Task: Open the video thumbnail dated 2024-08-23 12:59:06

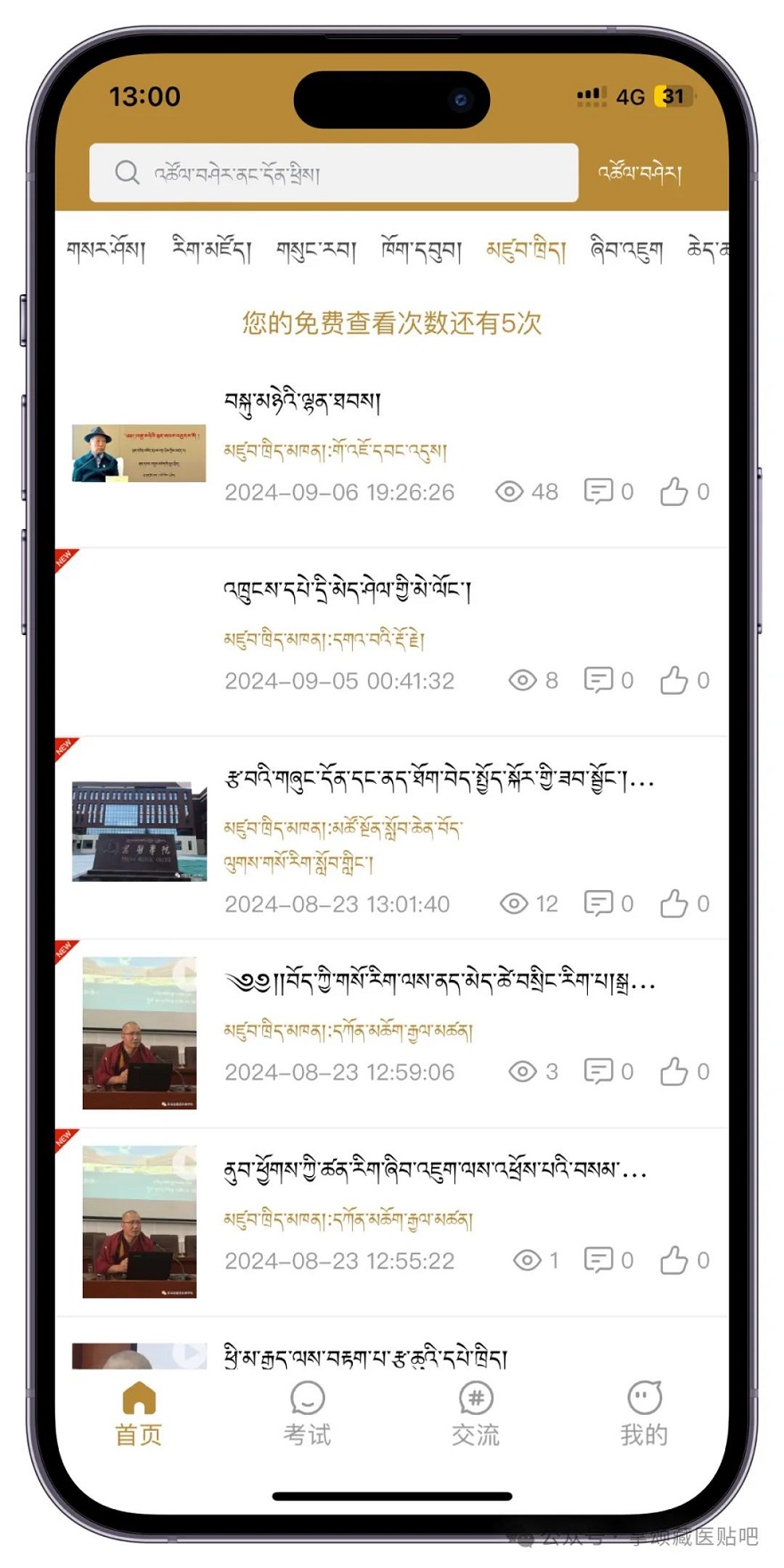Action: [139, 1033]
